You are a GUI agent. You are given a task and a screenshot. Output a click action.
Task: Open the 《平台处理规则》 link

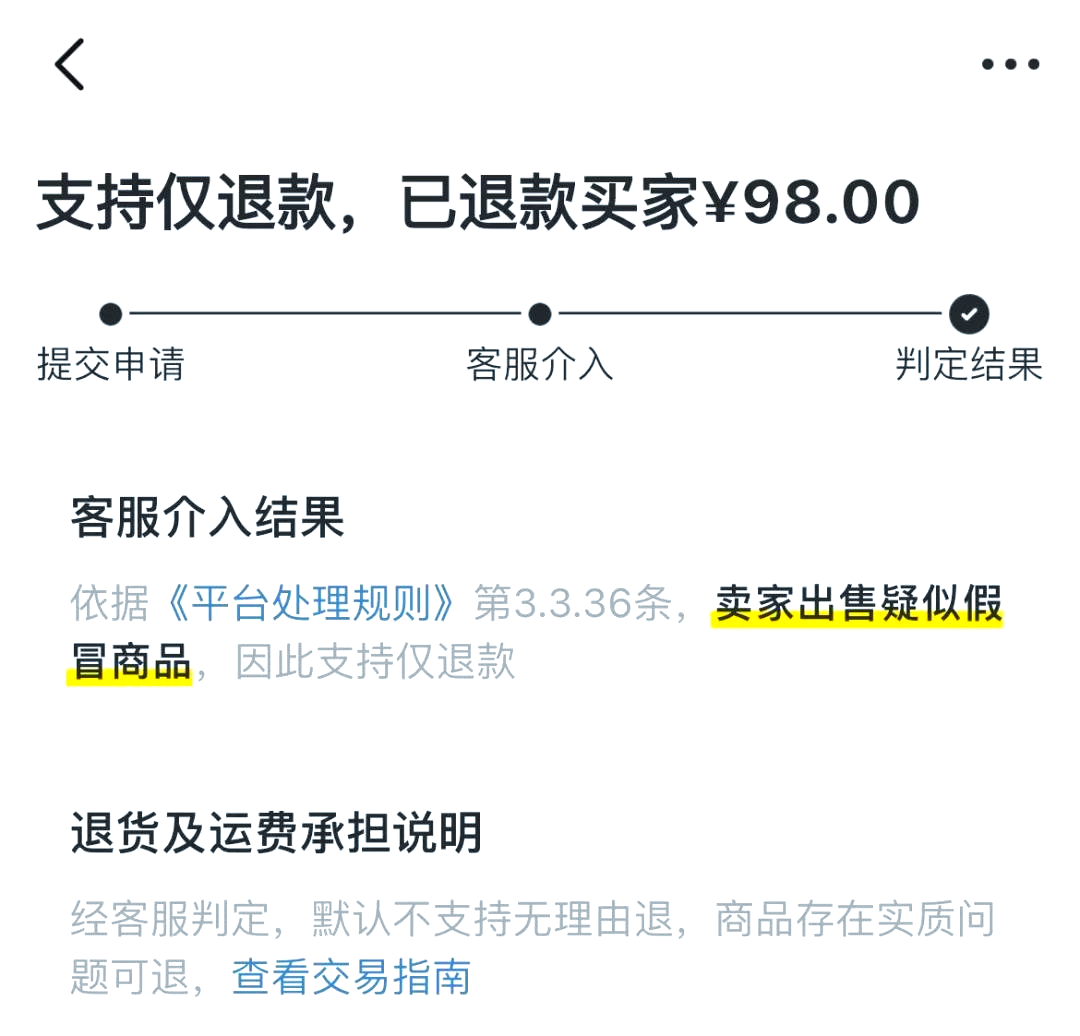(311, 605)
